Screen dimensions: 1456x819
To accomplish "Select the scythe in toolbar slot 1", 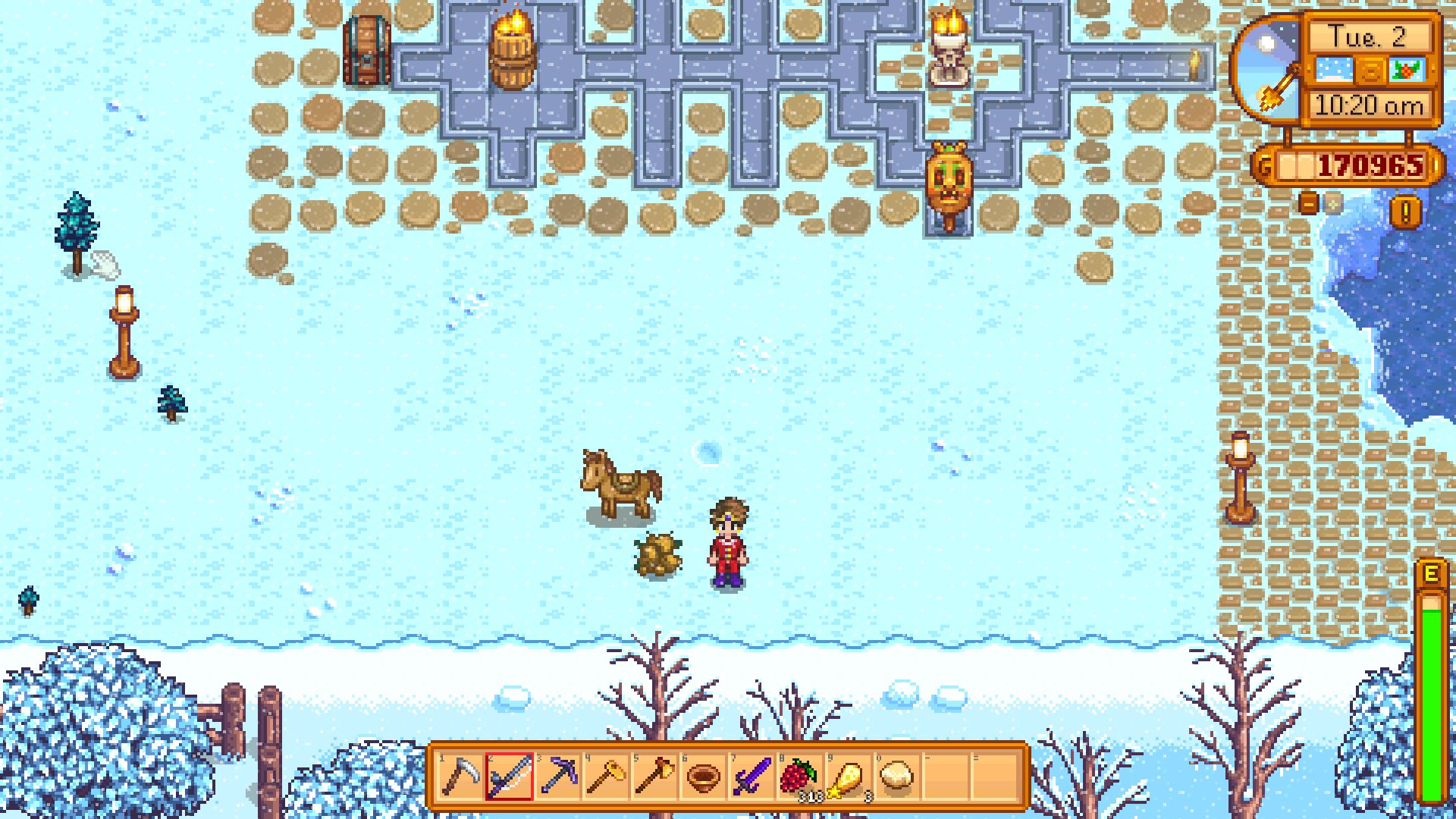I will click(x=461, y=777).
